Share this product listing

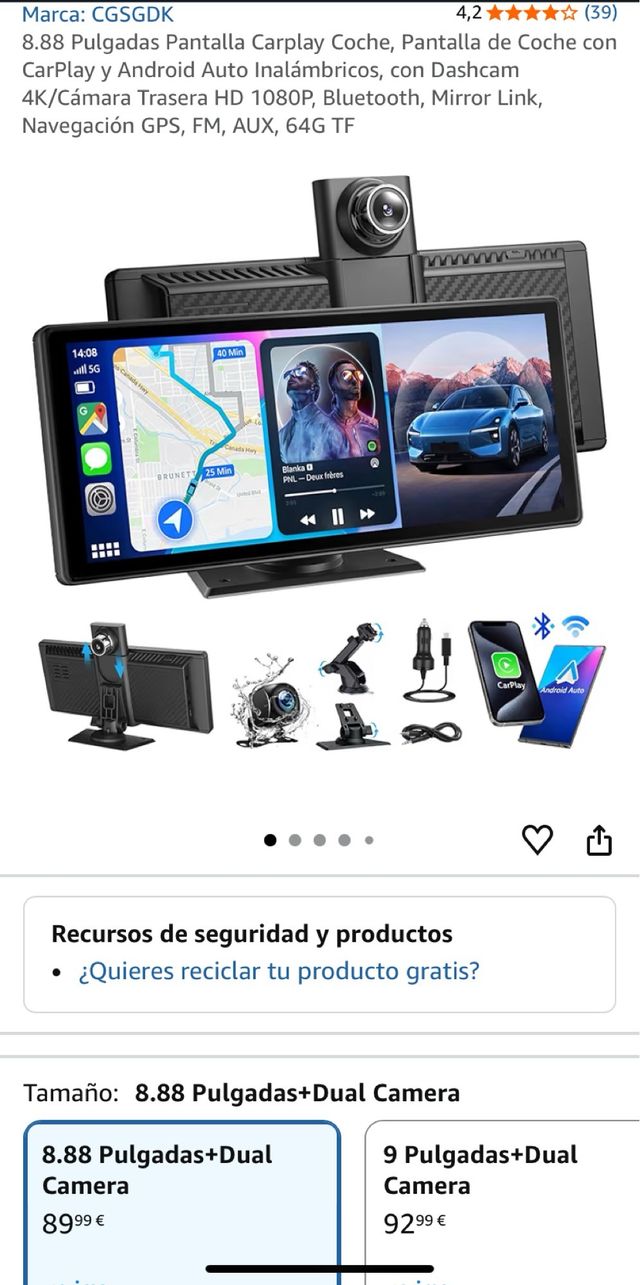click(x=598, y=841)
